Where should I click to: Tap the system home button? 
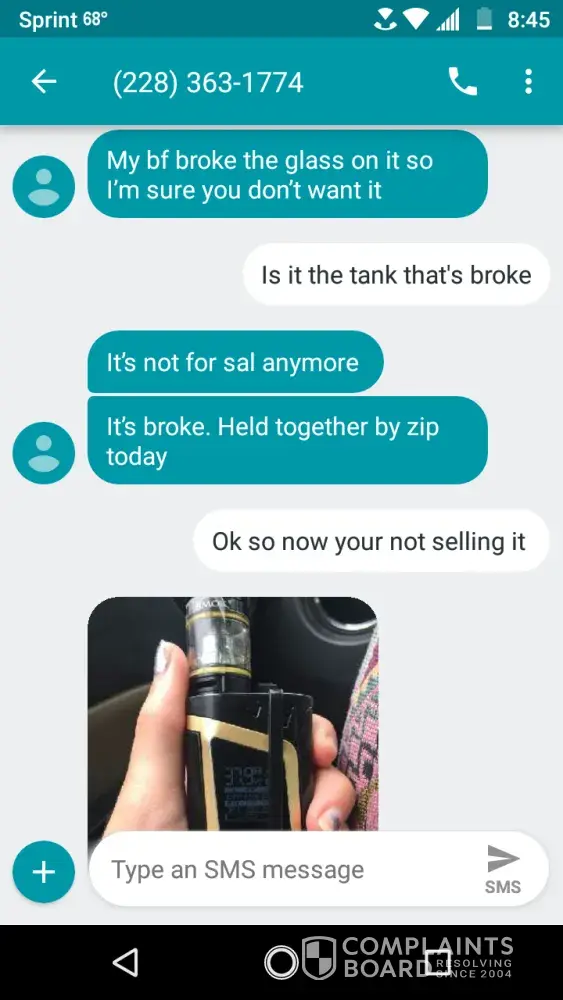point(281,962)
